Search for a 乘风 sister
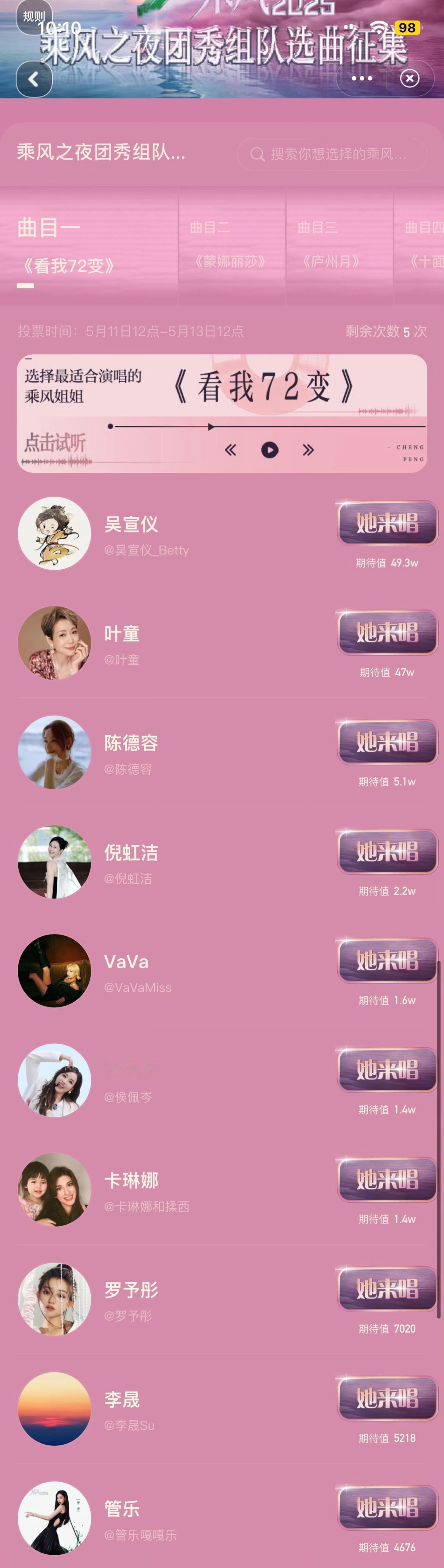The image size is (444, 1568). [x=332, y=154]
